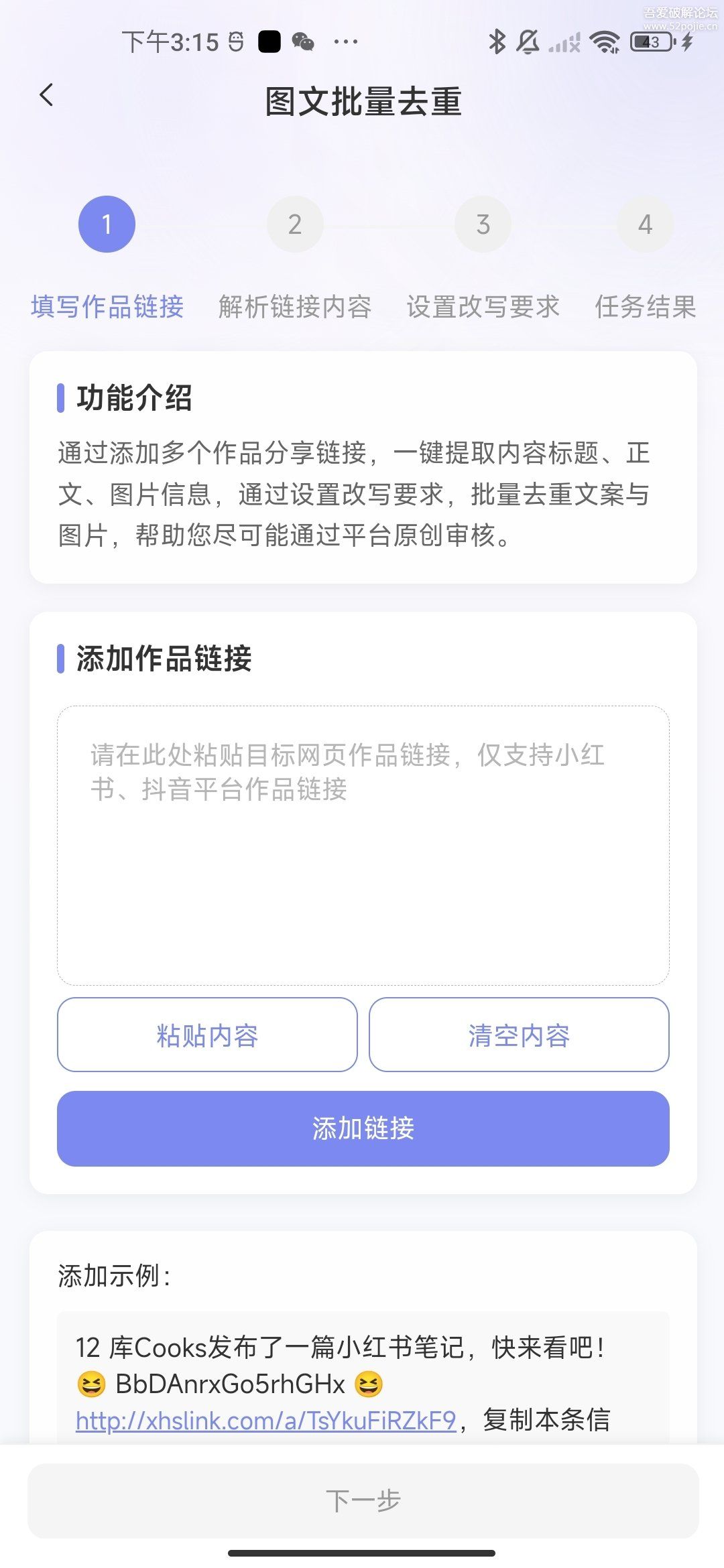Open the 设置改写要求 step
Image resolution: width=724 pixels, height=1568 pixels.
point(483,306)
